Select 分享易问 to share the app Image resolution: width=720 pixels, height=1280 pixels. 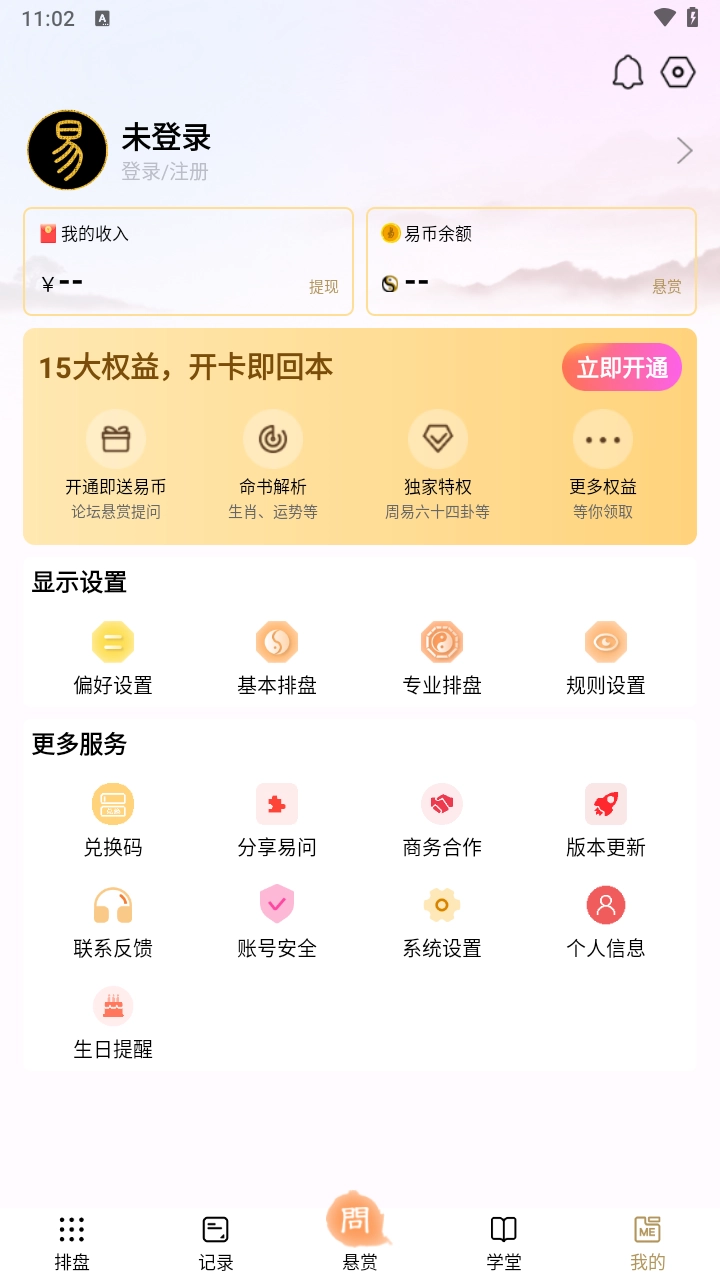coord(277,820)
